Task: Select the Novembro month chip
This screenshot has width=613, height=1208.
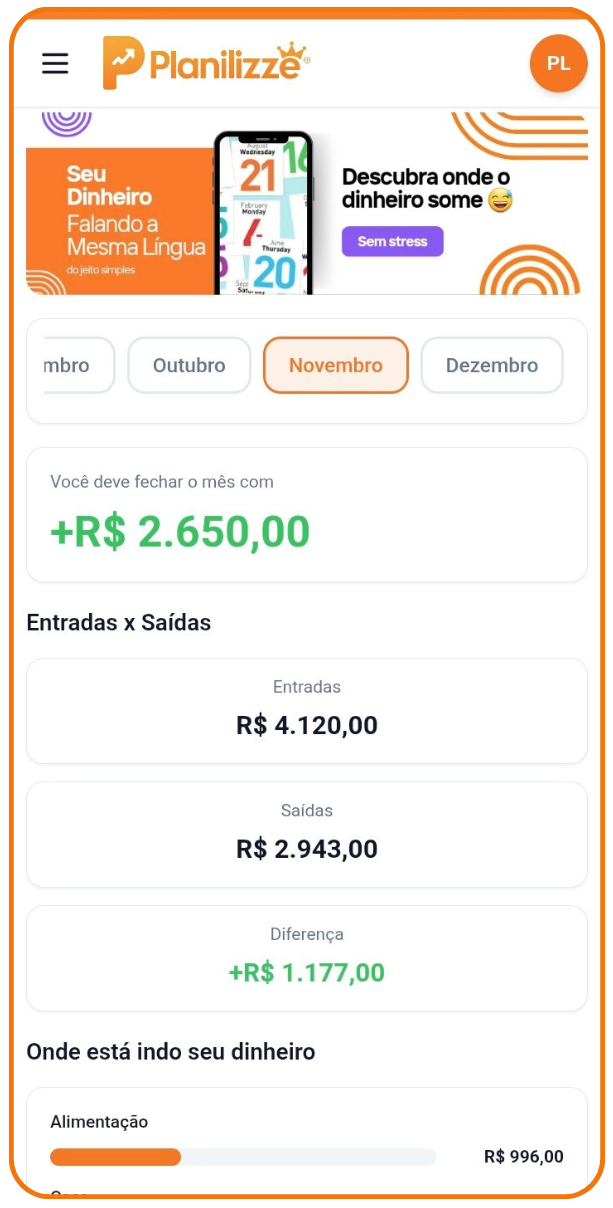Action: [336, 366]
